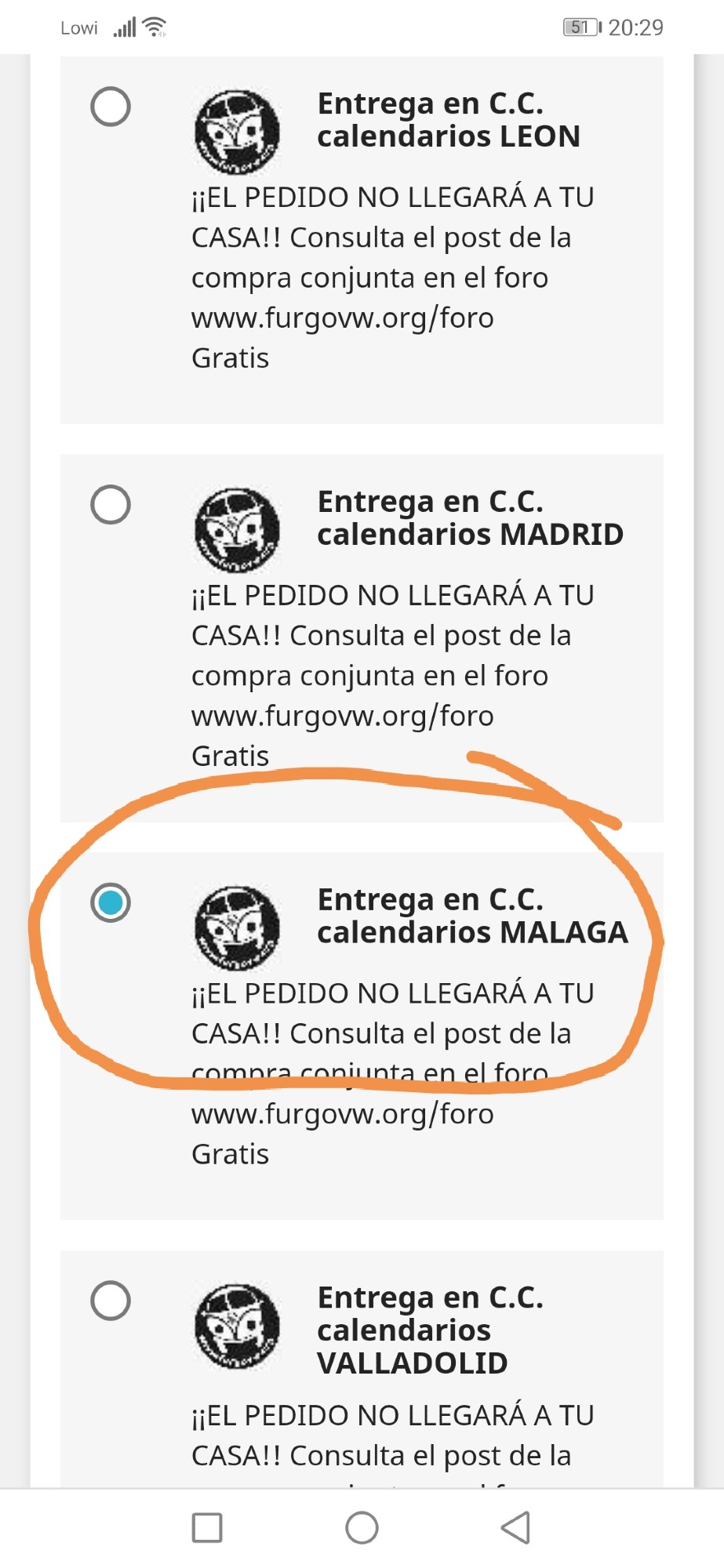Return to the phone's home screen
The image size is (724, 1568).
click(x=362, y=1527)
